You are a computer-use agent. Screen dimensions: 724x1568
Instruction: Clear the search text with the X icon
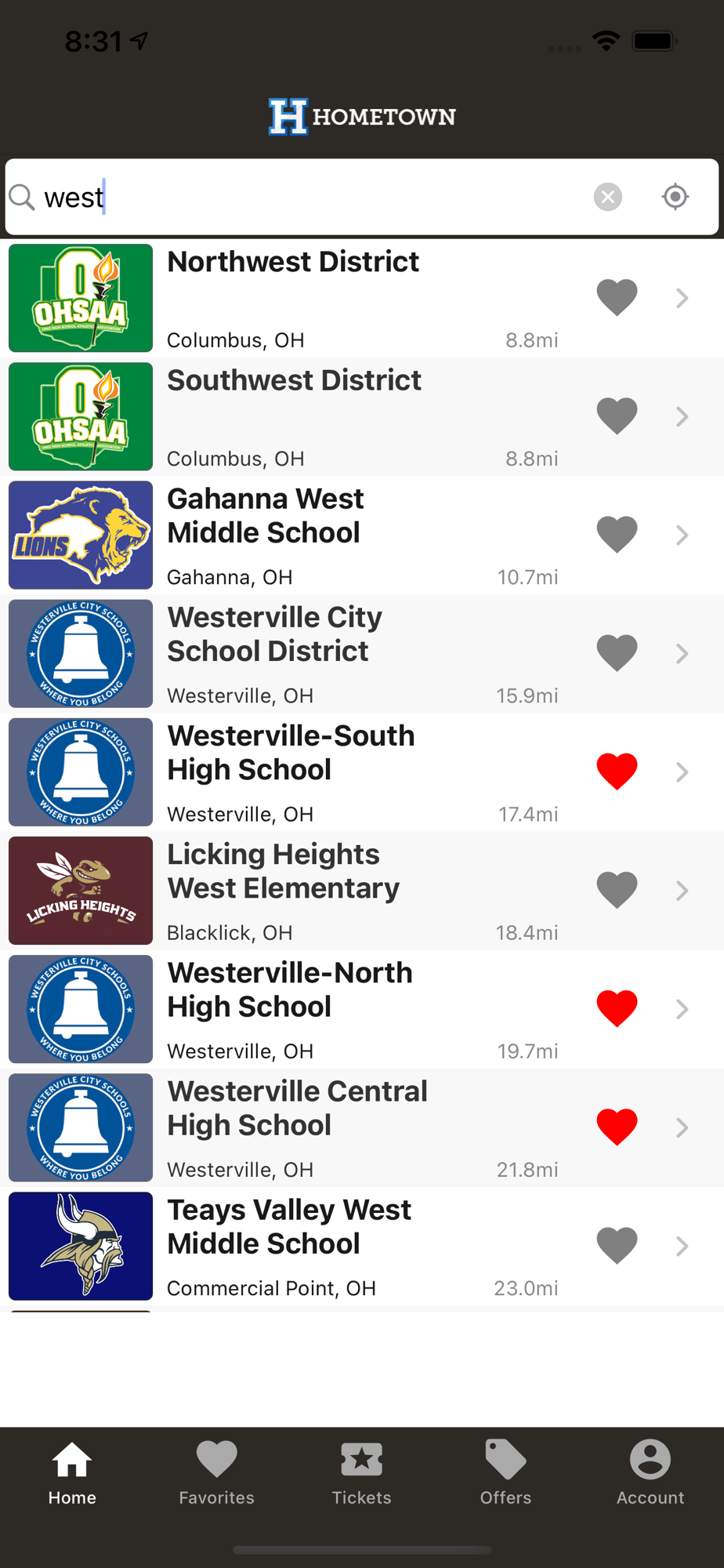(x=607, y=197)
